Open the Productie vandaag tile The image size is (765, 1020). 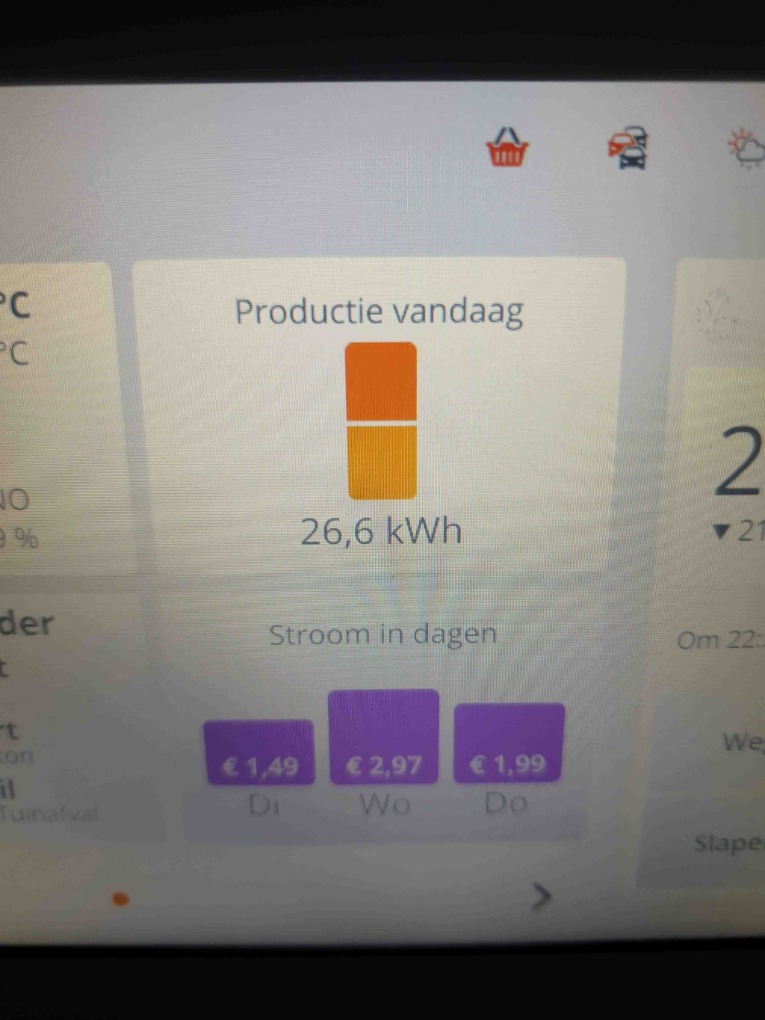[379, 415]
